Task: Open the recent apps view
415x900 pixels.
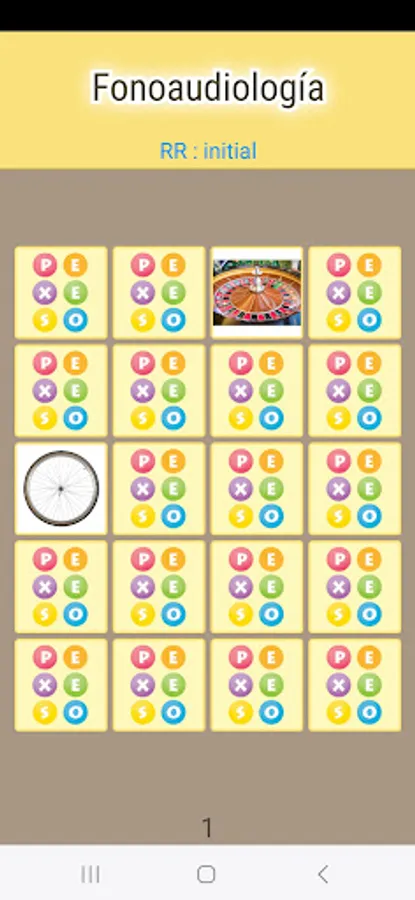Action: pyautogui.click(x=90, y=874)
